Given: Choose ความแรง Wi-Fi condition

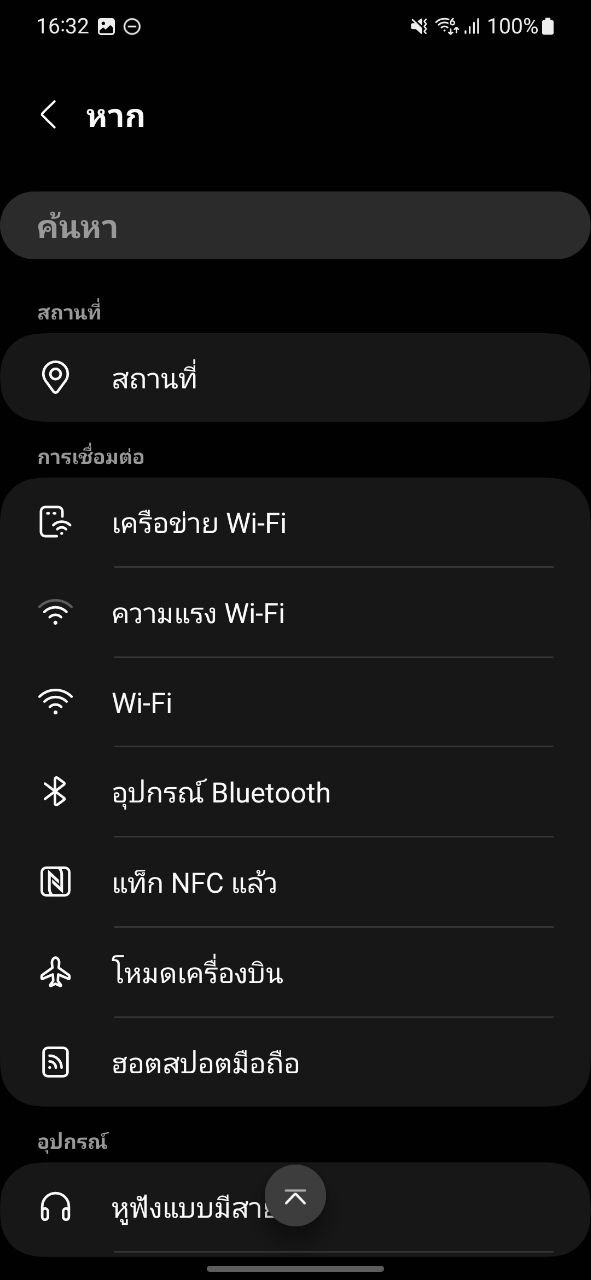Looking at the screenshot, I should [x=295, y=613].
